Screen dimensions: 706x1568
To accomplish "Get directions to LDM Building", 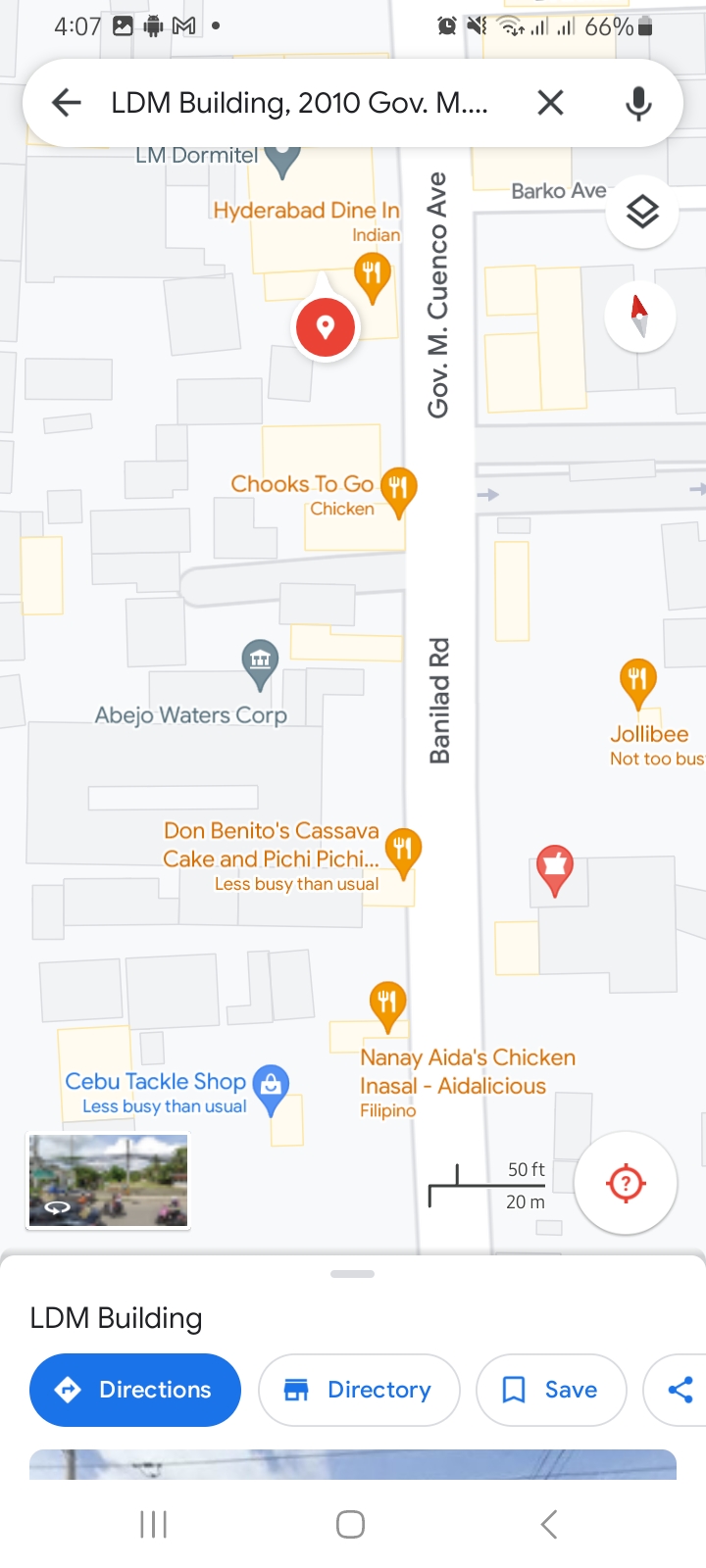I will pos(135,1390).
